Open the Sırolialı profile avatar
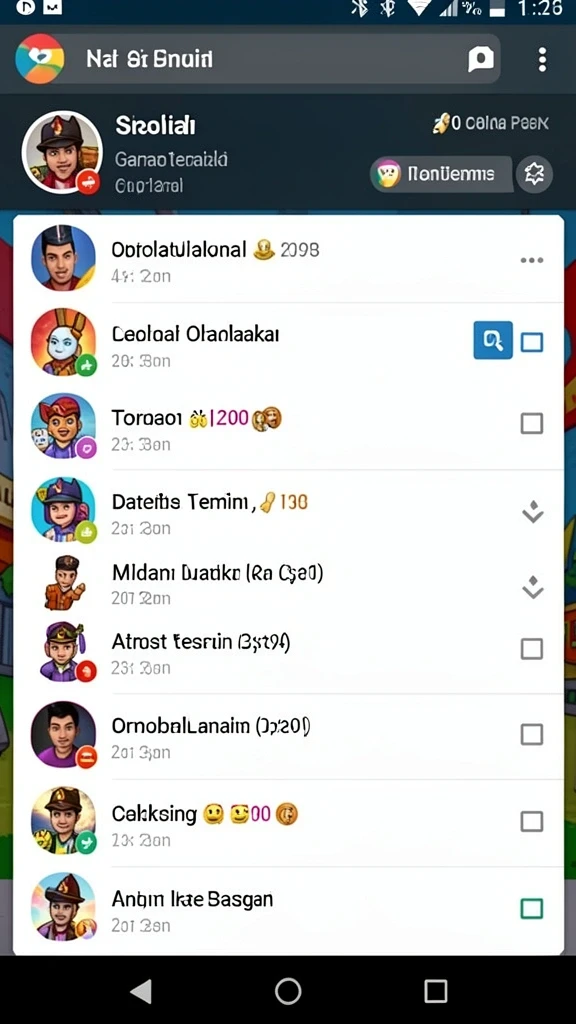Viewport: 576px width, 1024px height. pyautogui.click(x=62, y=152)
